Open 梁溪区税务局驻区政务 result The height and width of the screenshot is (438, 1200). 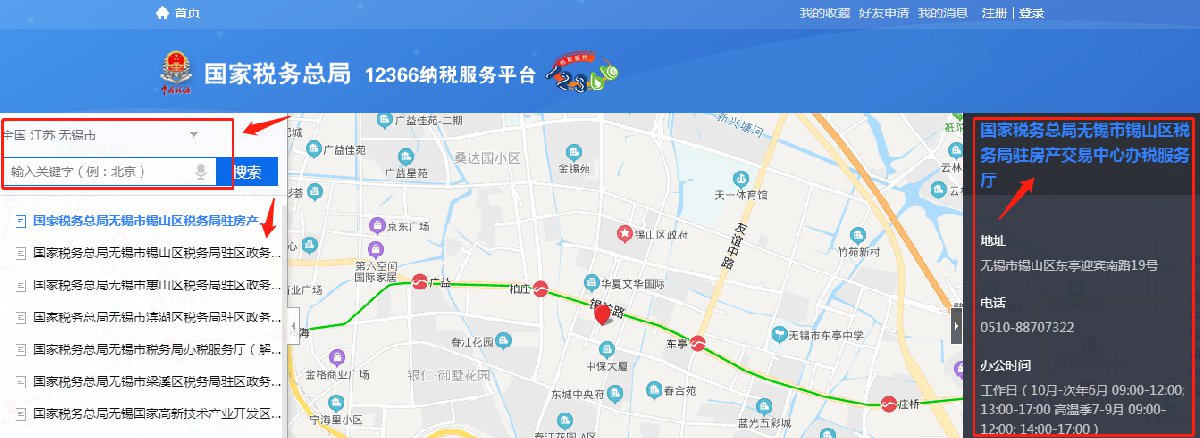tap(156, 381)
